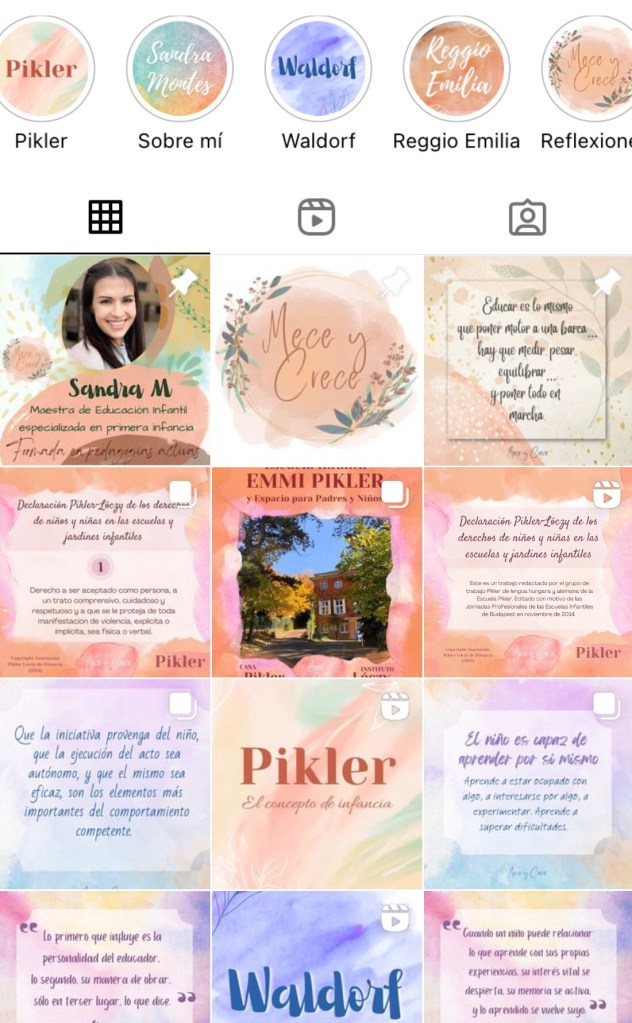Viewport: 632px width, 1023px height.
Task: Open pinned quote post 'Educar es lo mismo'
Action: click(527, 360)
